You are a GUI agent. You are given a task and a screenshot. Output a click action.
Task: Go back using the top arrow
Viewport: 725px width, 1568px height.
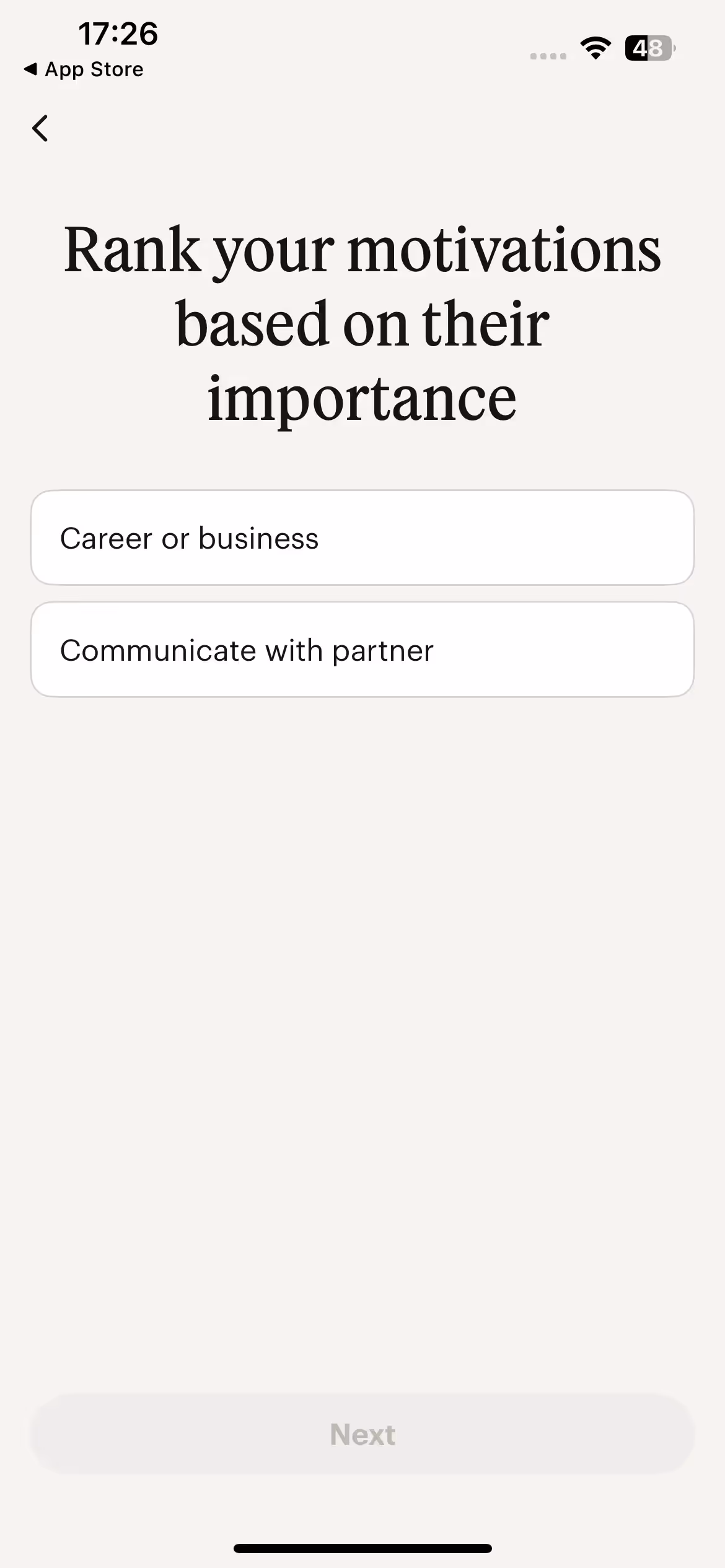[x=40, y=128]
